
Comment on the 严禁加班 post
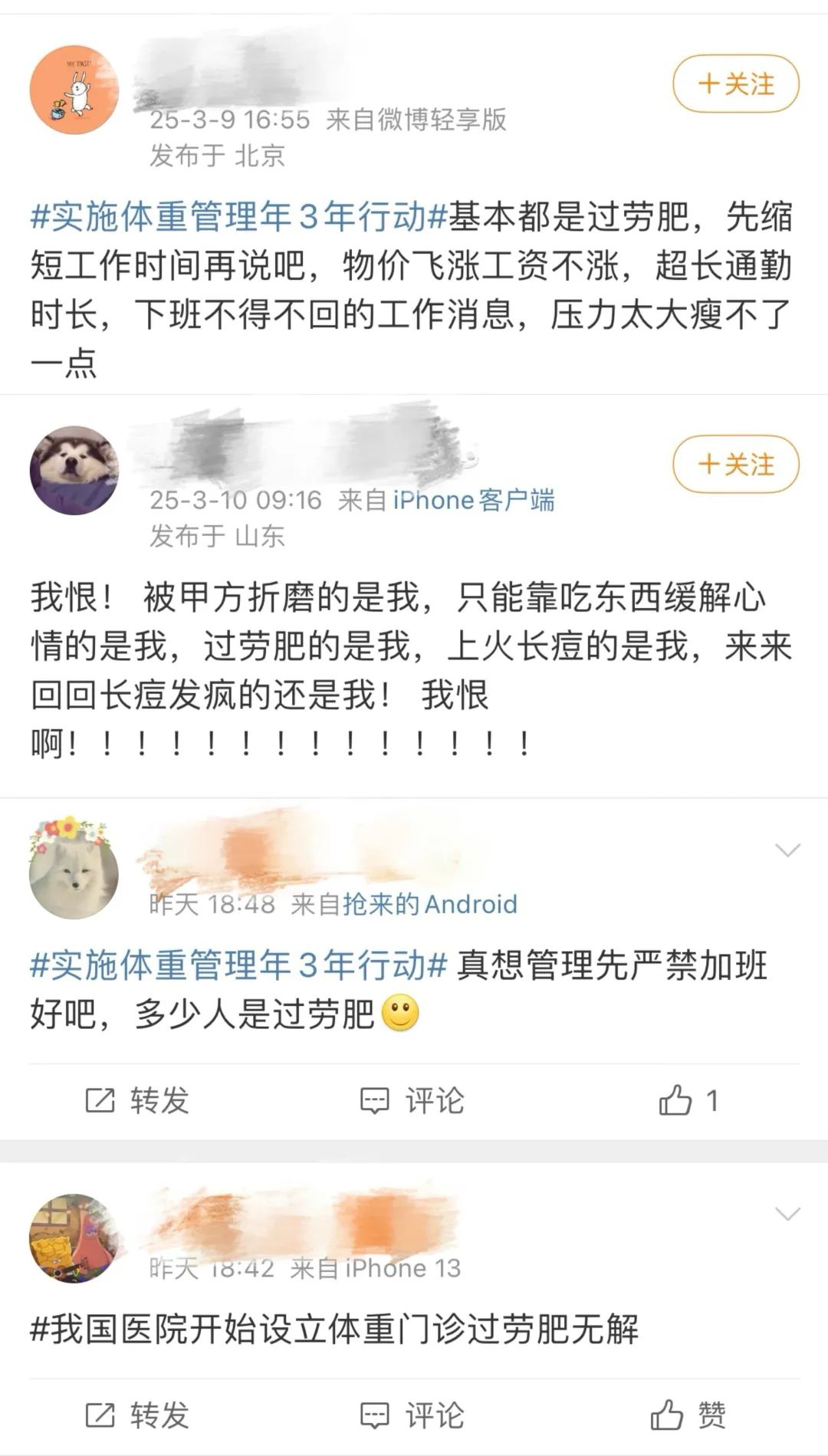pos(412,1100)
